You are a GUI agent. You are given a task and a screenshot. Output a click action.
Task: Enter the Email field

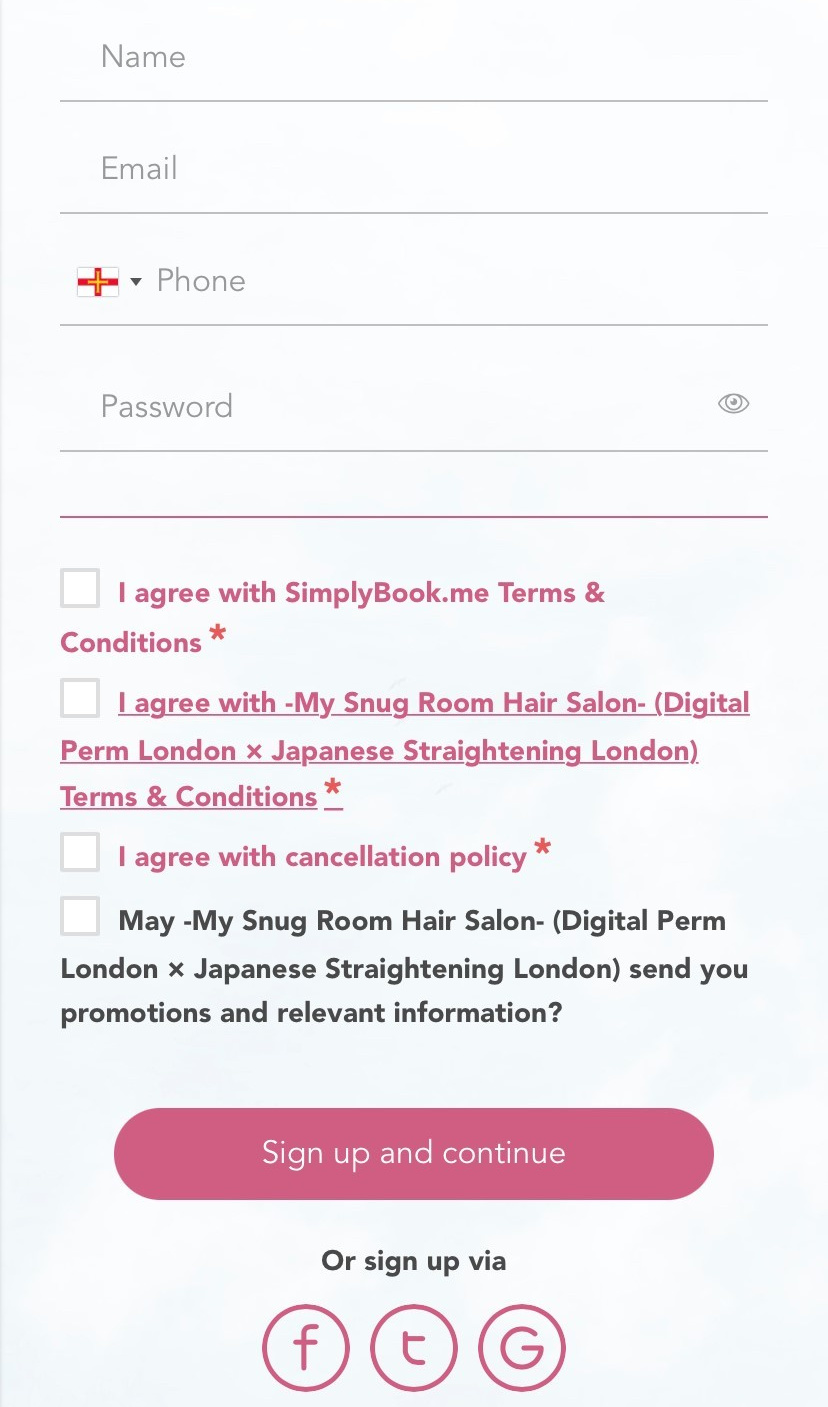413,168
